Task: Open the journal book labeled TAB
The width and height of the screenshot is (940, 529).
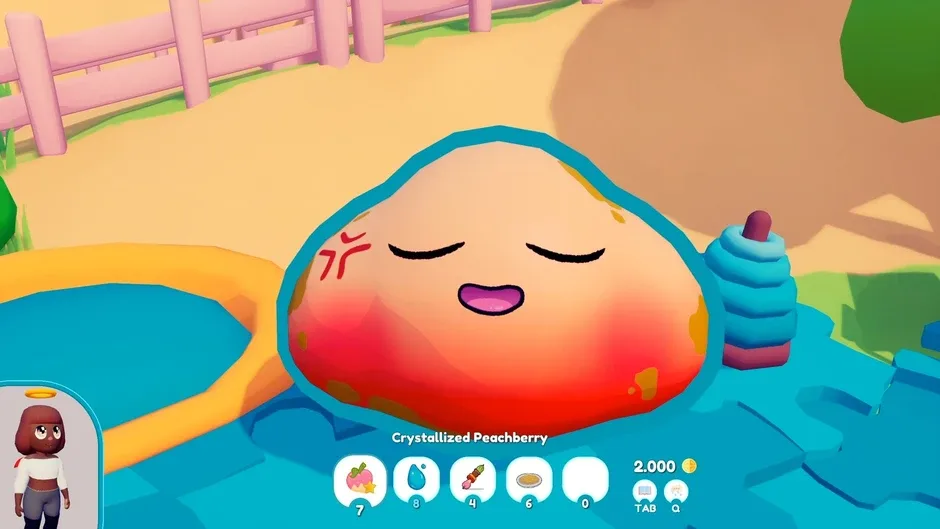Action: 645,490
